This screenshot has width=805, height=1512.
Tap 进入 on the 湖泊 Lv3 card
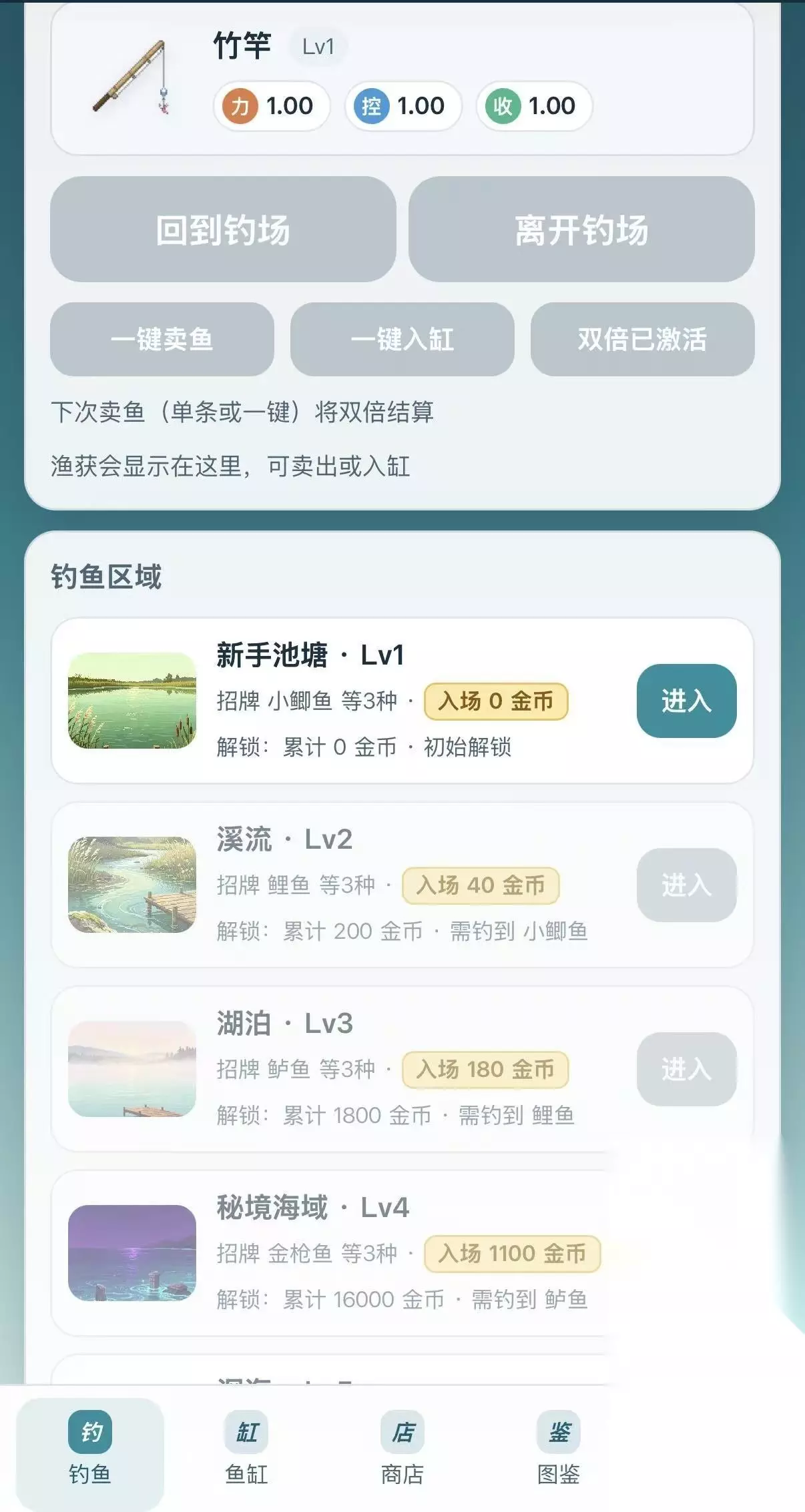(x=687, y=1069)
